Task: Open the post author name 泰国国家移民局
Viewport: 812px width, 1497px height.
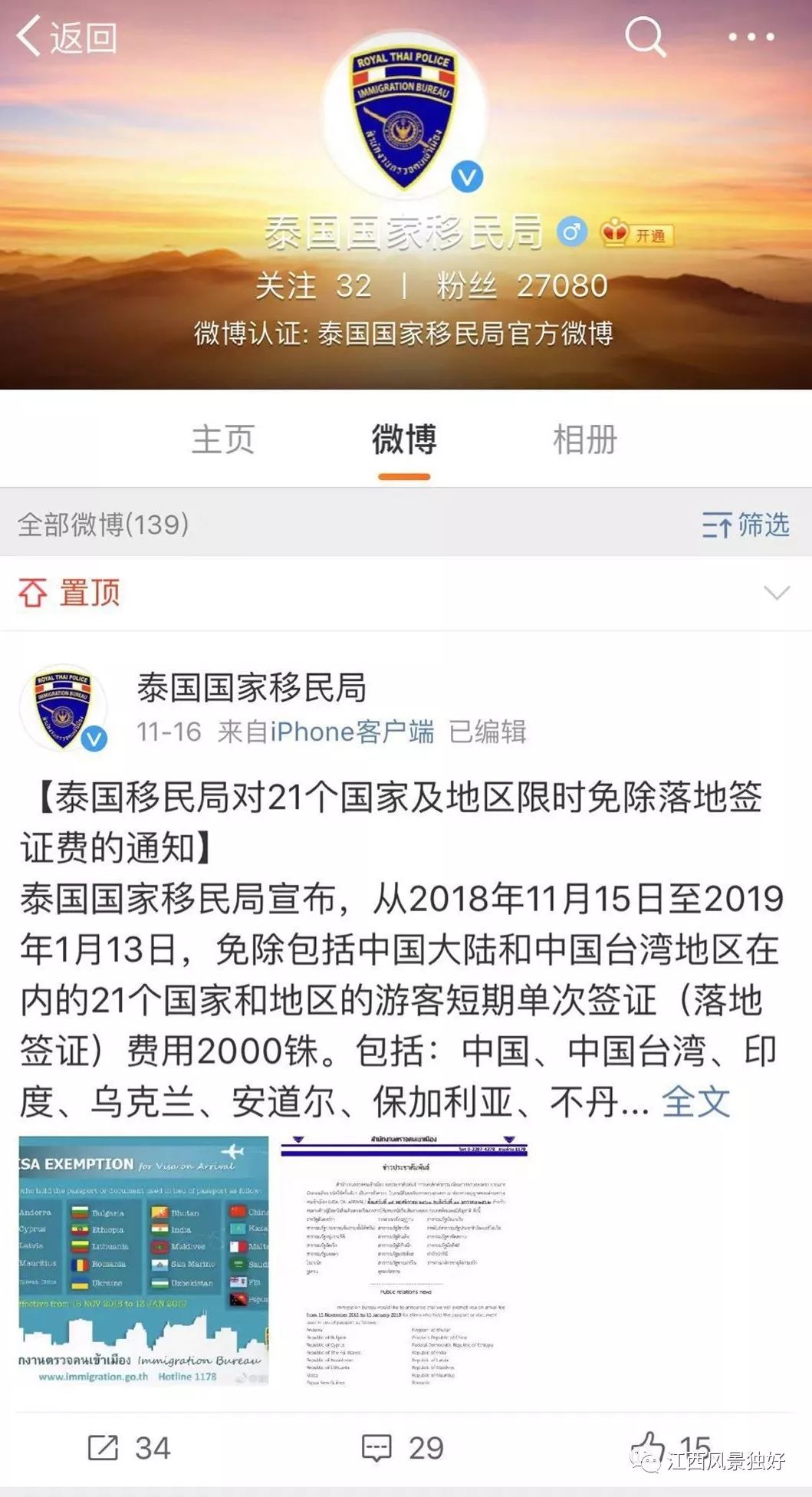Action: 251,688
